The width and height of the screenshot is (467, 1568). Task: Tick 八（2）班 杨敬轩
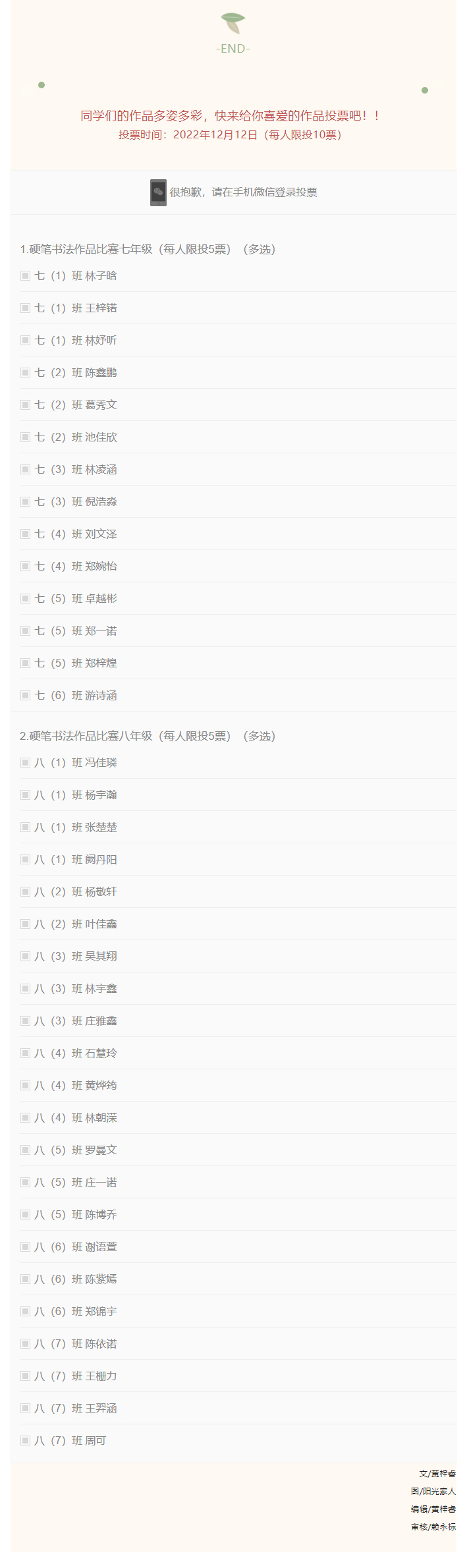click(x=25, y=891)
